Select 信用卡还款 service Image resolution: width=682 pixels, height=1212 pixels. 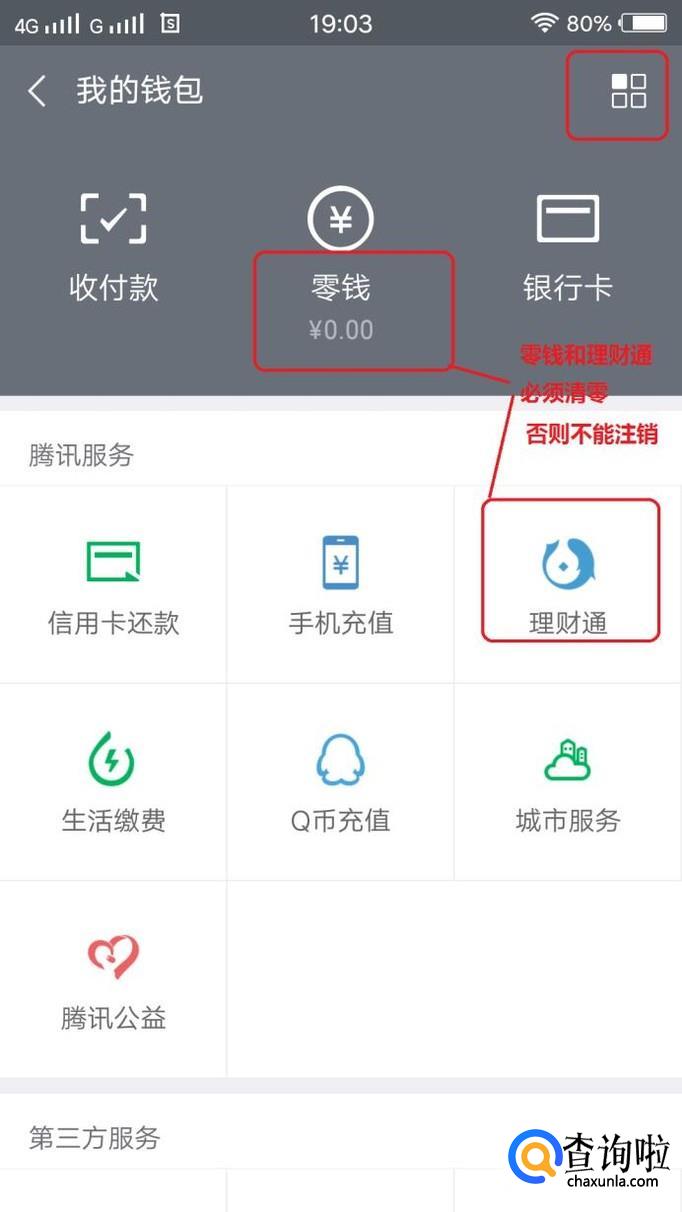[x=113, y=585]
